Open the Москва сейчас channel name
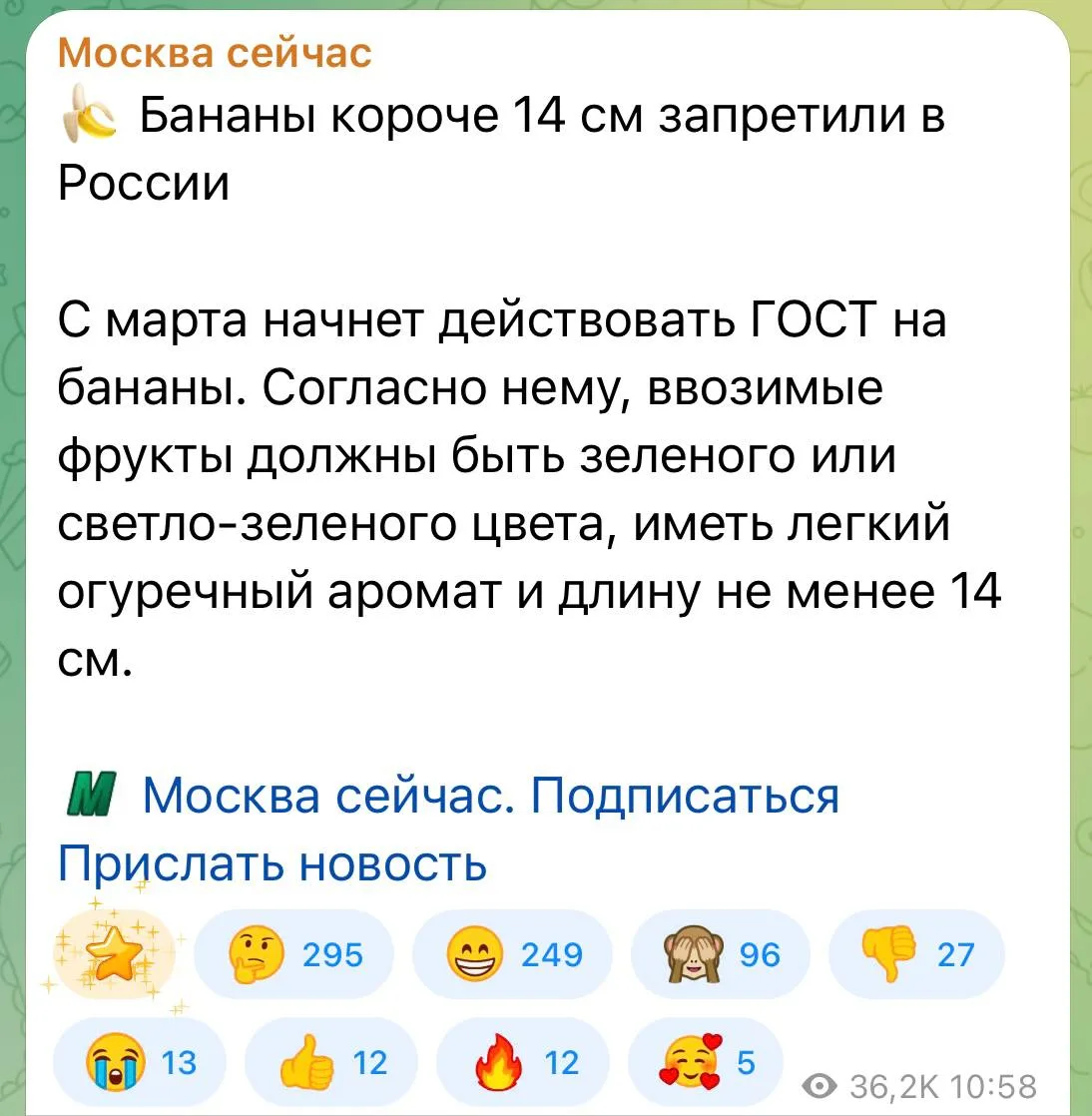1092x1116 pixels. pyautogui.click(x=215, y=53)
